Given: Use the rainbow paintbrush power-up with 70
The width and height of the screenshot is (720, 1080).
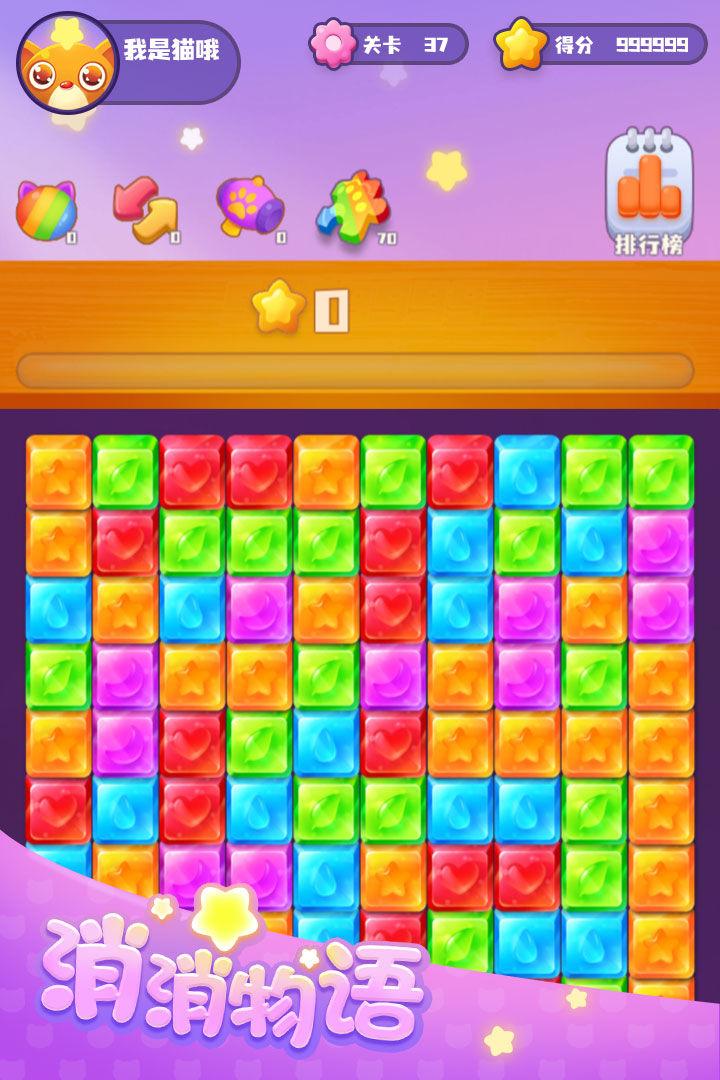Looking at the screenshot, I should 354,208.
